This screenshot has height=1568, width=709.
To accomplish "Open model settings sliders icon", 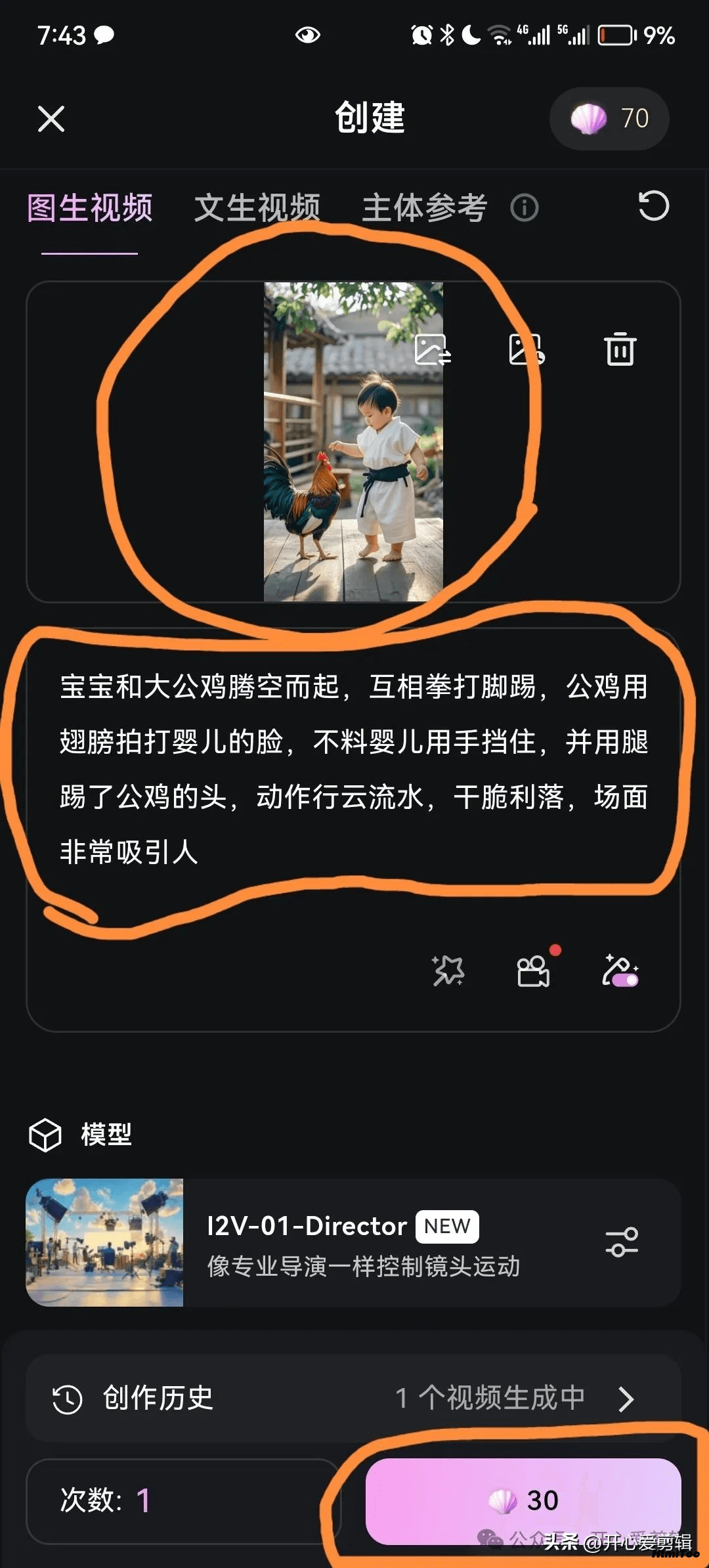I will (x=622, y=1242).
